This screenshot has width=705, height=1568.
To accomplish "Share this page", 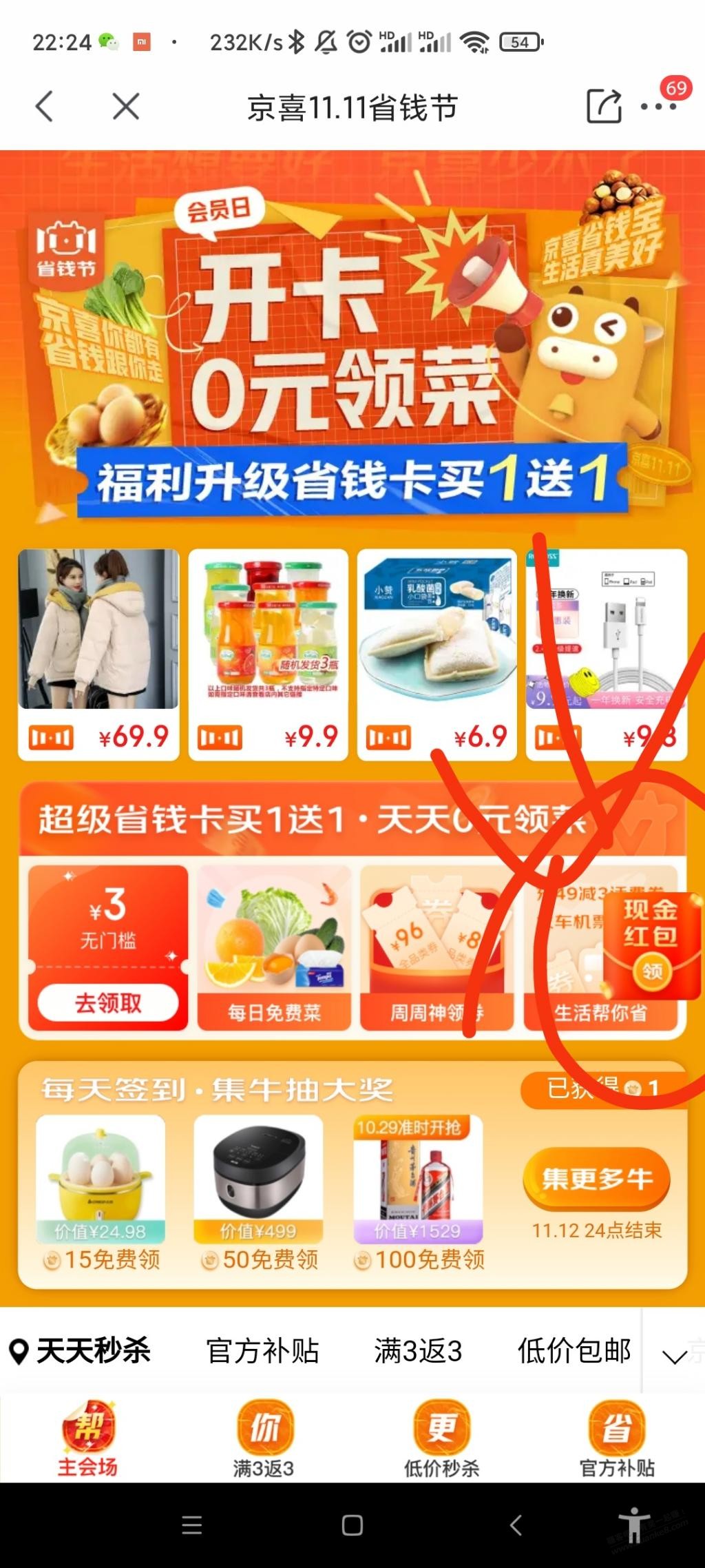I will [x=604, y=107].
